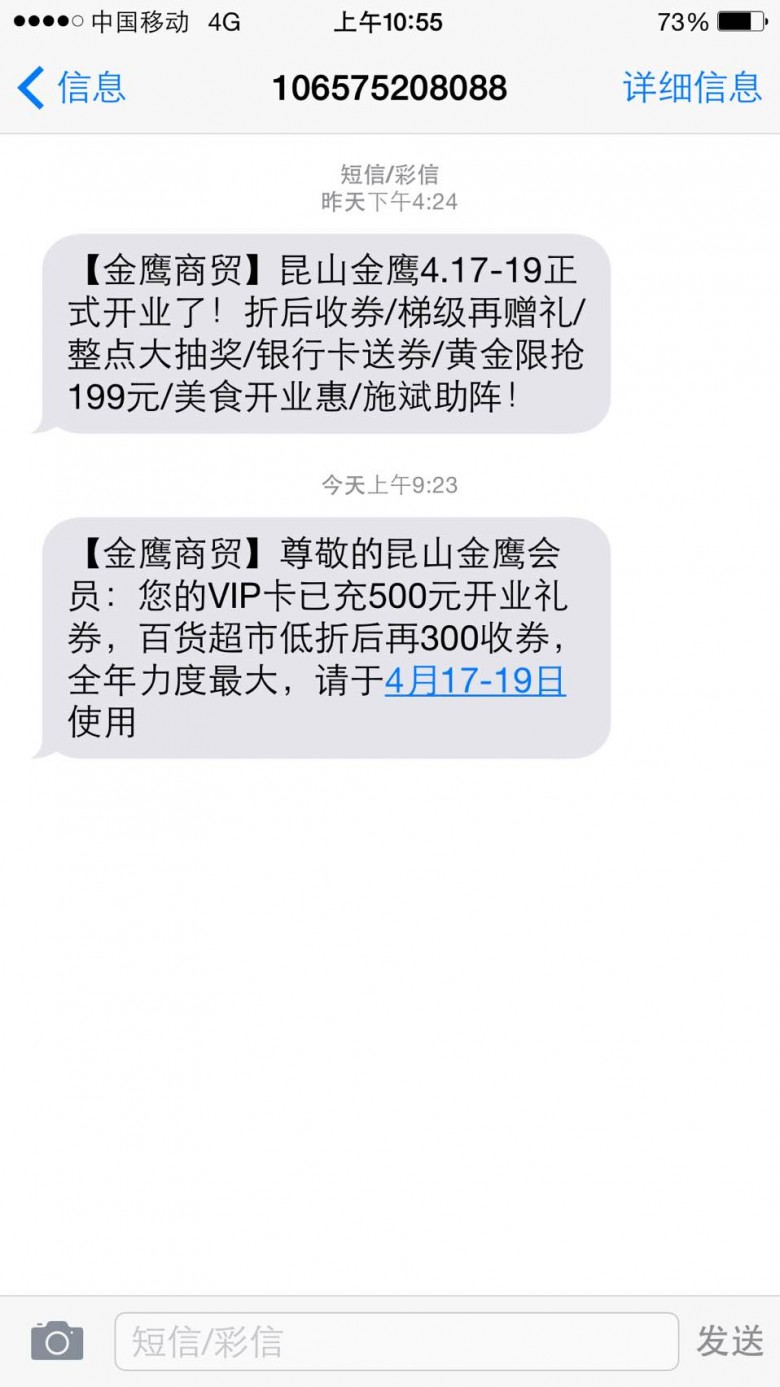Tap the camera icon to attach a photo

(57, 1341)
